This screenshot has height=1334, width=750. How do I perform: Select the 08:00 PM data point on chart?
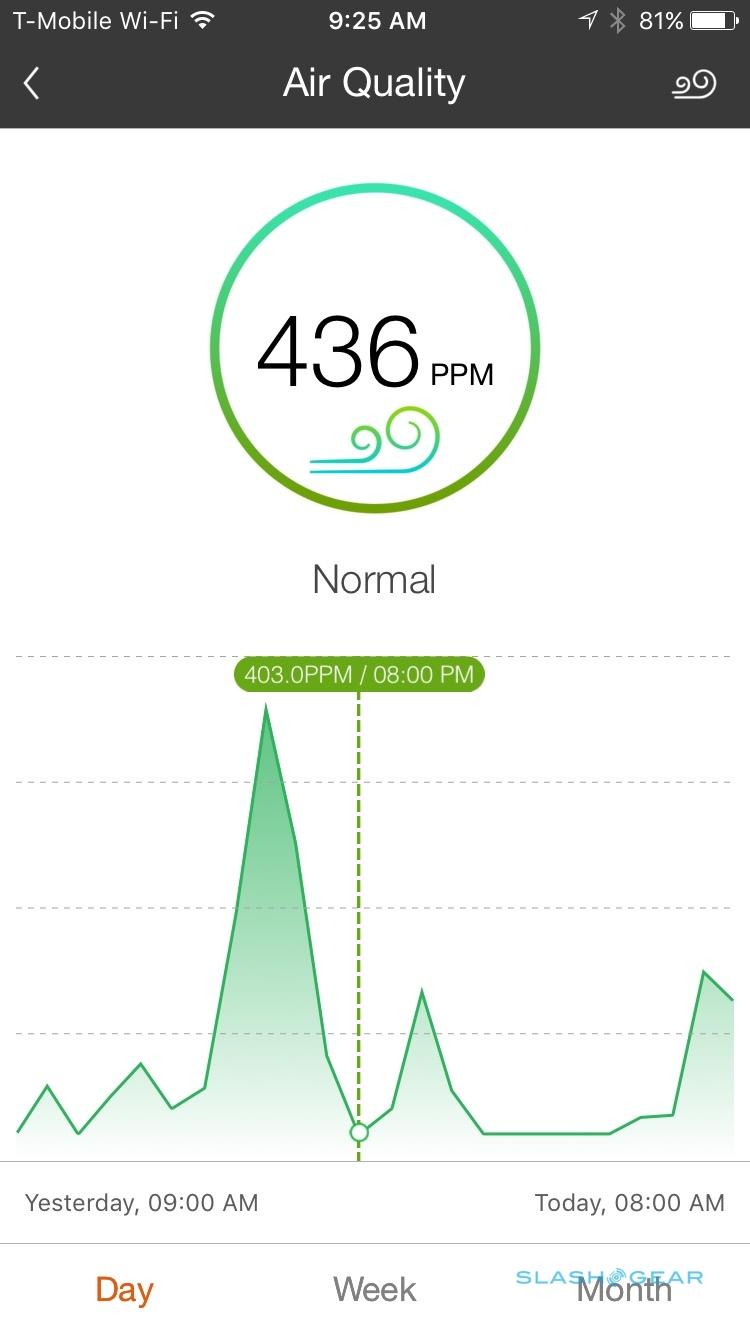[359, 1132]
